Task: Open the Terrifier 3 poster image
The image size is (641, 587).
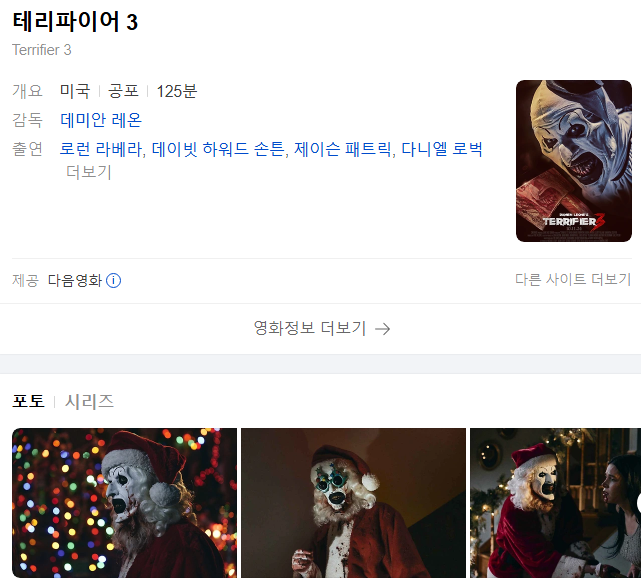Action: [x=573, y=161]
